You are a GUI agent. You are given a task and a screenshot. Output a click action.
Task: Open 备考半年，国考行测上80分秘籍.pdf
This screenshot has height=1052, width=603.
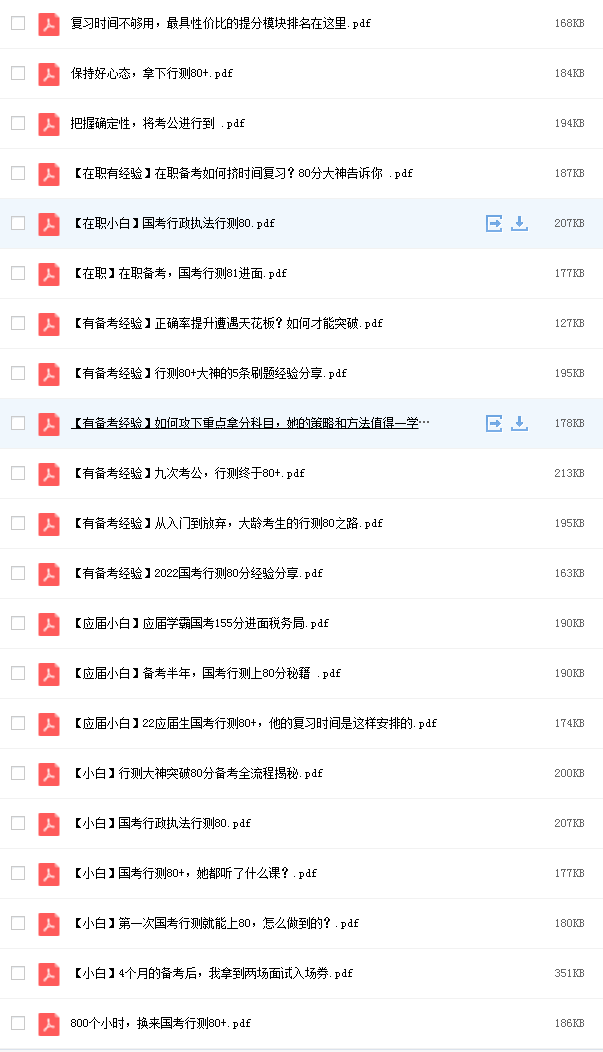click(x=206, y=673)
